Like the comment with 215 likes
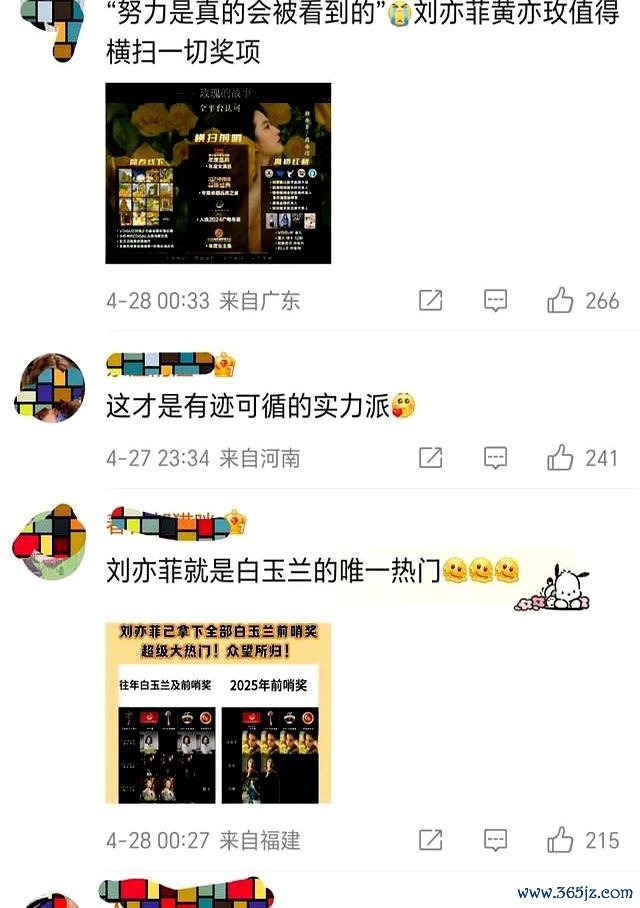This screenshot has height=908, width=640. (560, 840)
